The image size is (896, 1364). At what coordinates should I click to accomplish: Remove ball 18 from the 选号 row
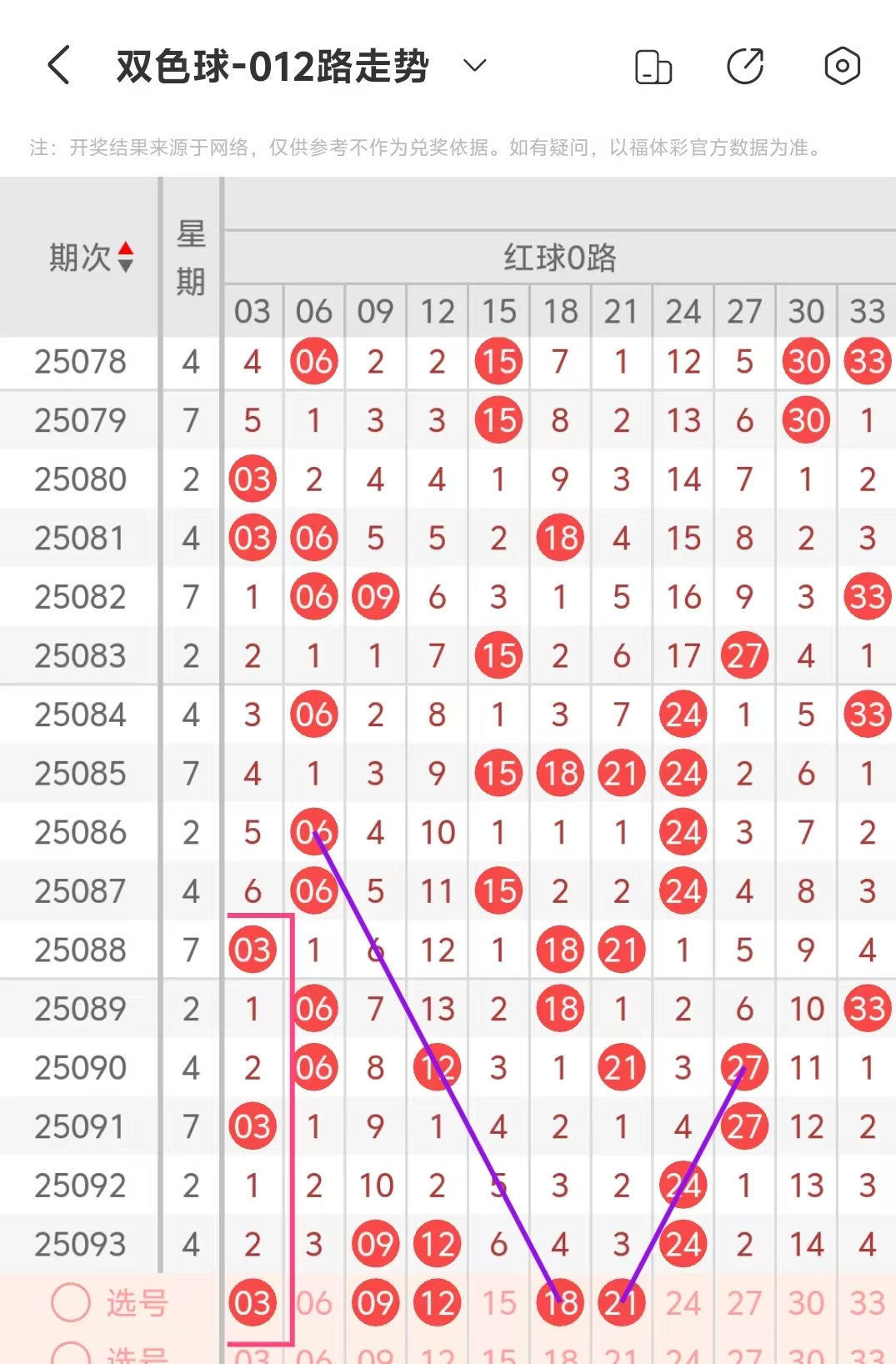[x=560, y=1302]
